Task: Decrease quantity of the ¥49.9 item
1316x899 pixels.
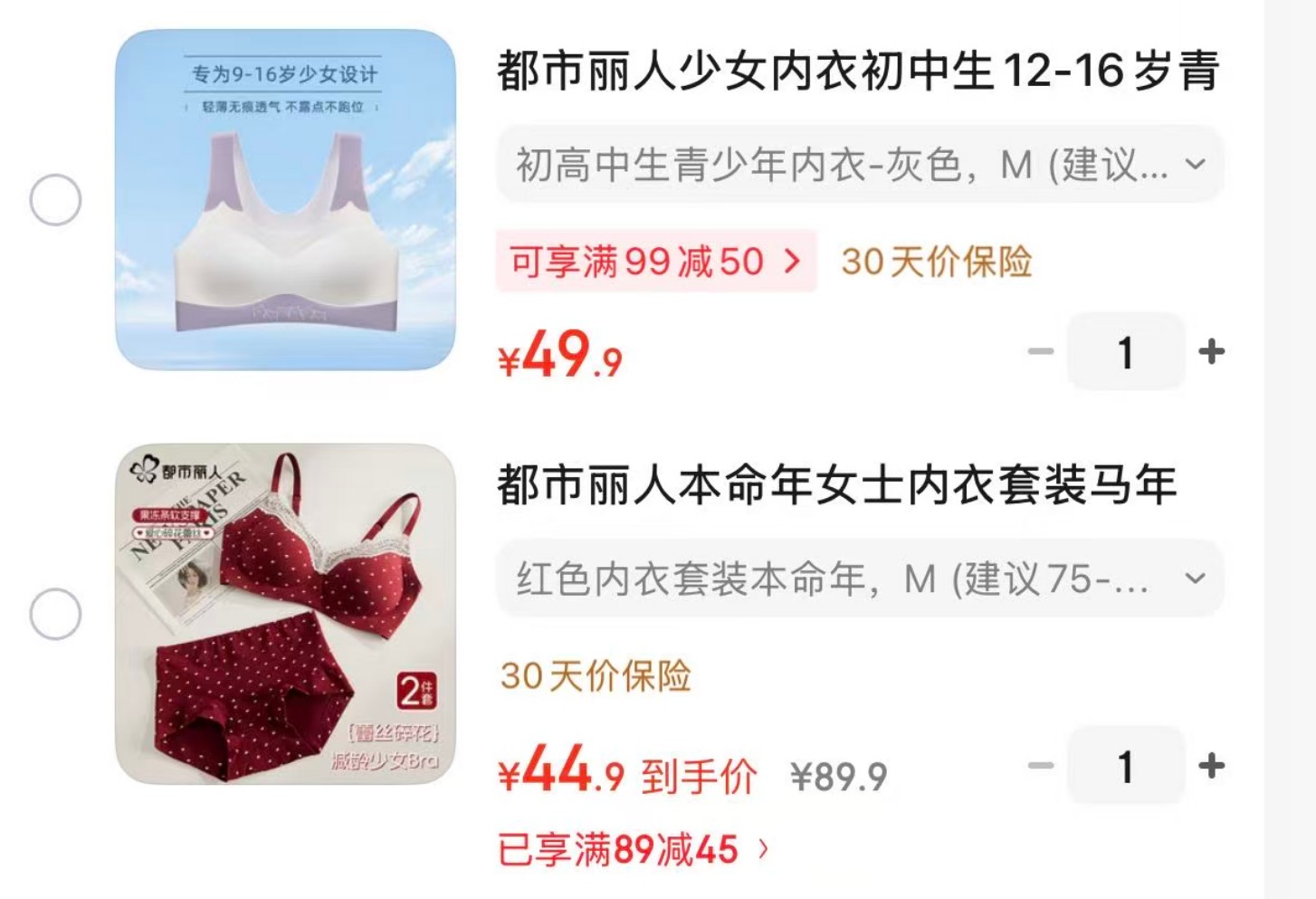Action: tap(1041, 351)
